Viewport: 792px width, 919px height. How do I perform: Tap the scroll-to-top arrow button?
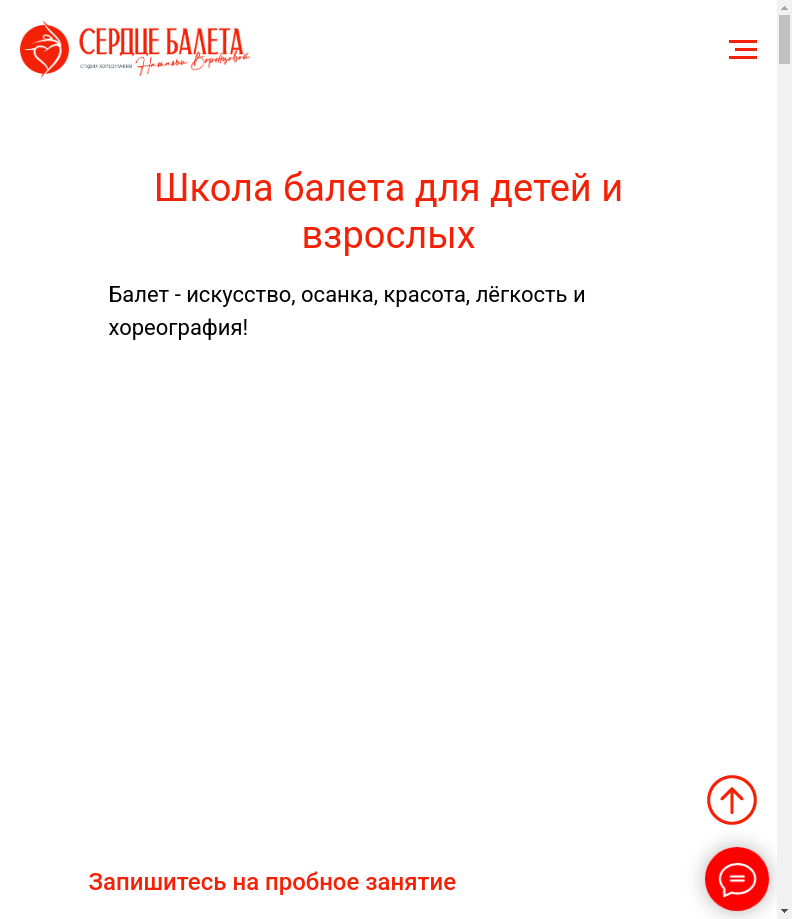732,800
